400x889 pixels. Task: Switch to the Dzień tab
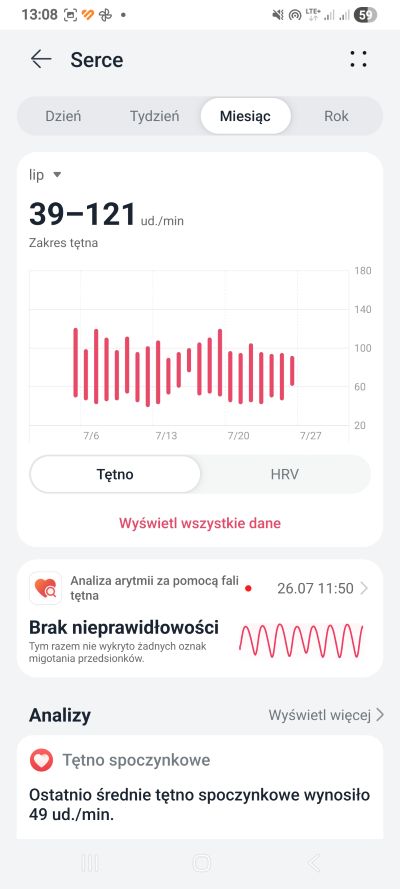point(63,116)
